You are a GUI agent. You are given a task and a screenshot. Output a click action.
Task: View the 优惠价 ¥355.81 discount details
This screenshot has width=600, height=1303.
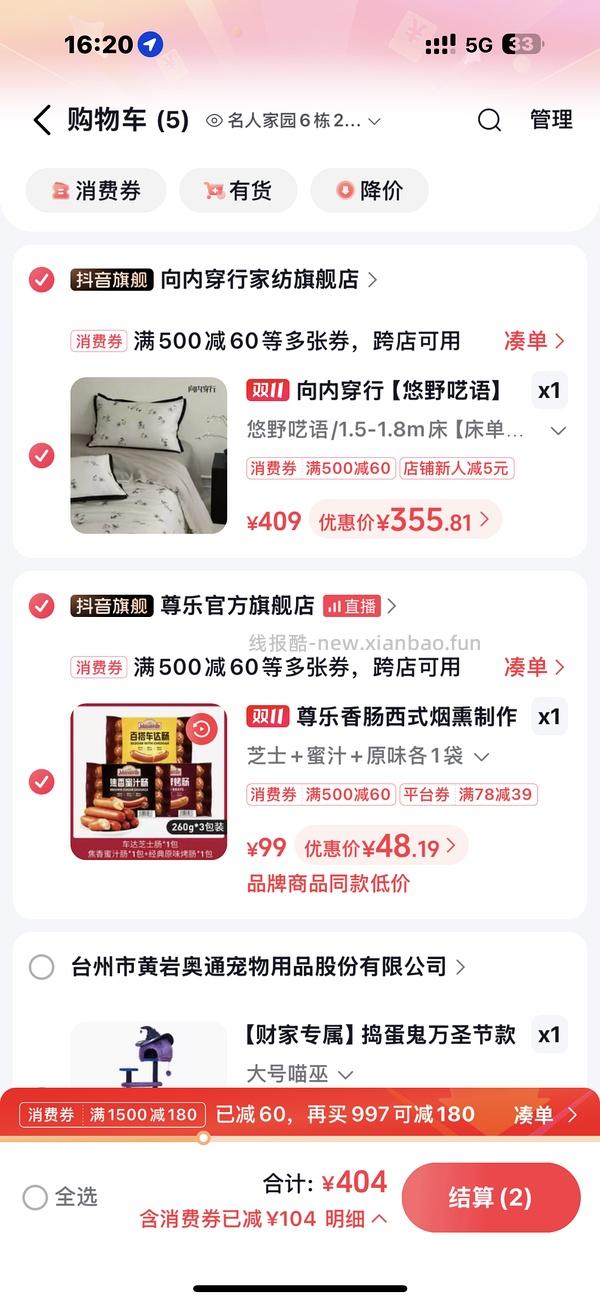pyautogui.click(x=405, y=520)
